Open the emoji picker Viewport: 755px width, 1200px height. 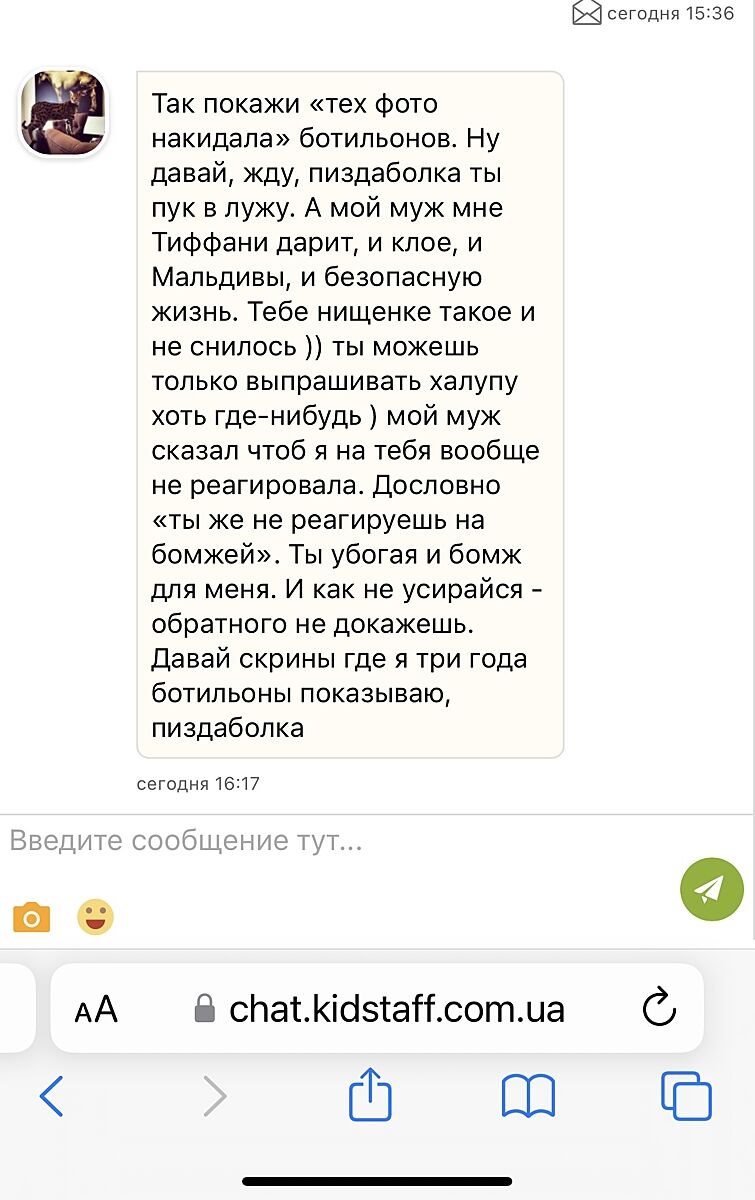[x=96, y=917]
